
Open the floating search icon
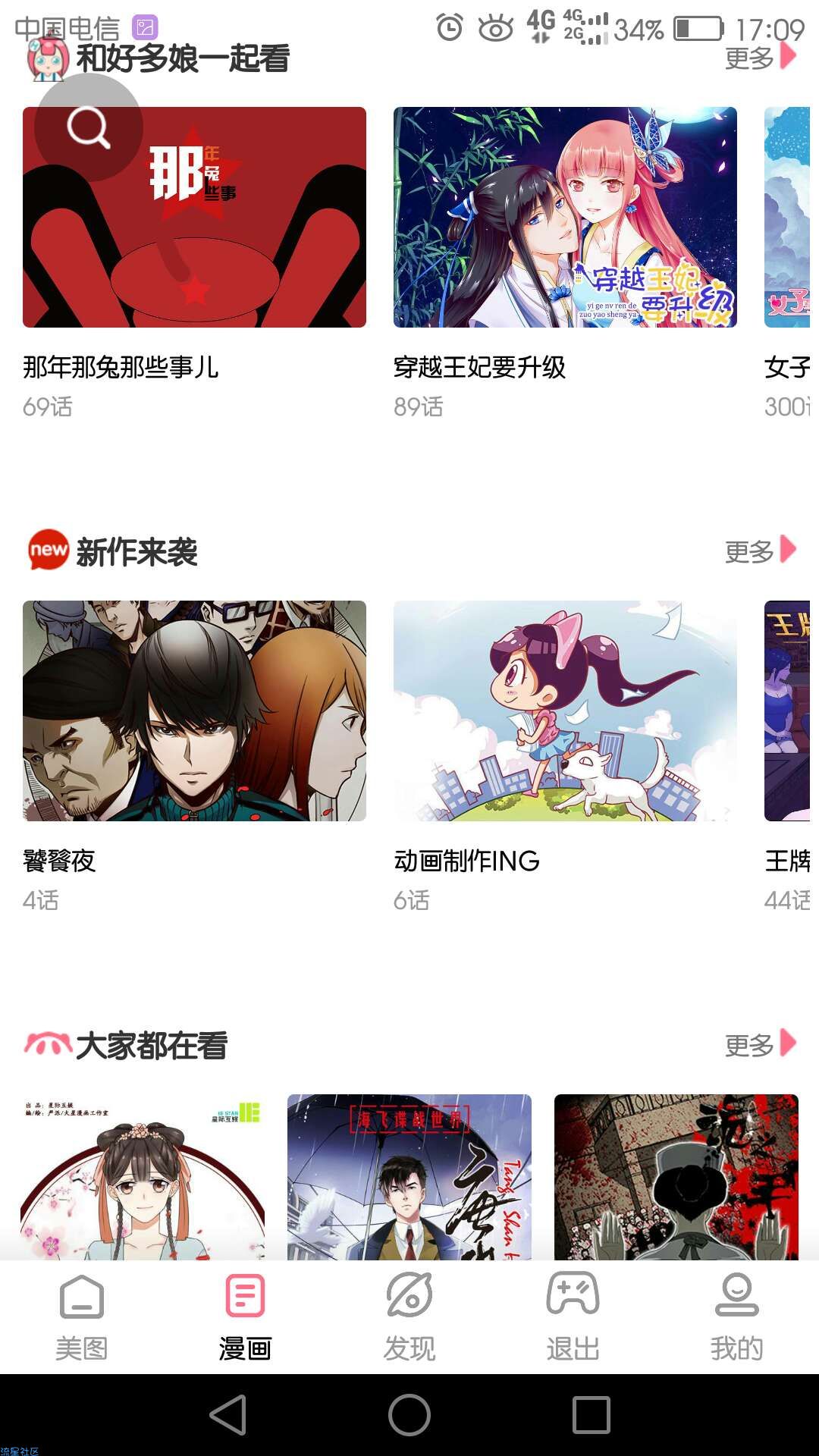click(x=89, y=127)
